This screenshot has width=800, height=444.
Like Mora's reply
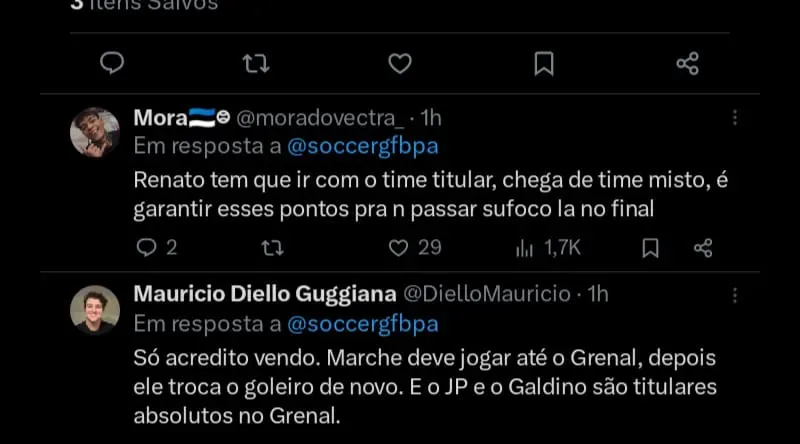pyautogui.click(x=399, y=248)
